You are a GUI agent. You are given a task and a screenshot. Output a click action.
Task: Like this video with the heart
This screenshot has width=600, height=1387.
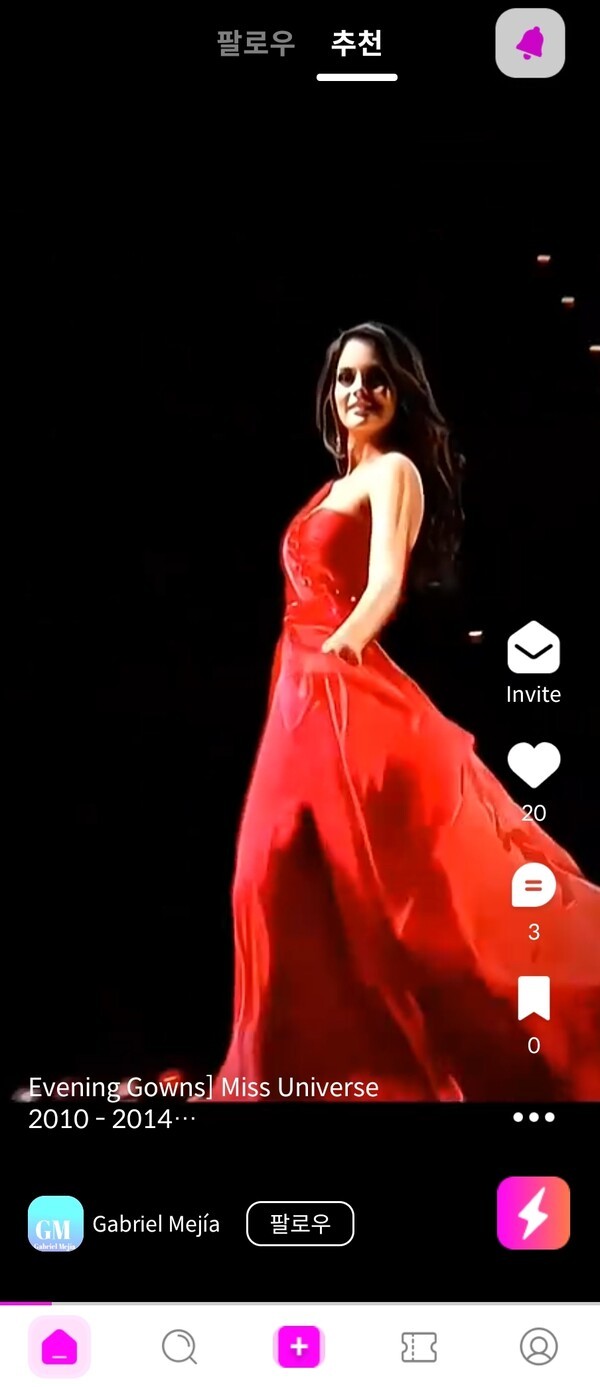[533, 766]
